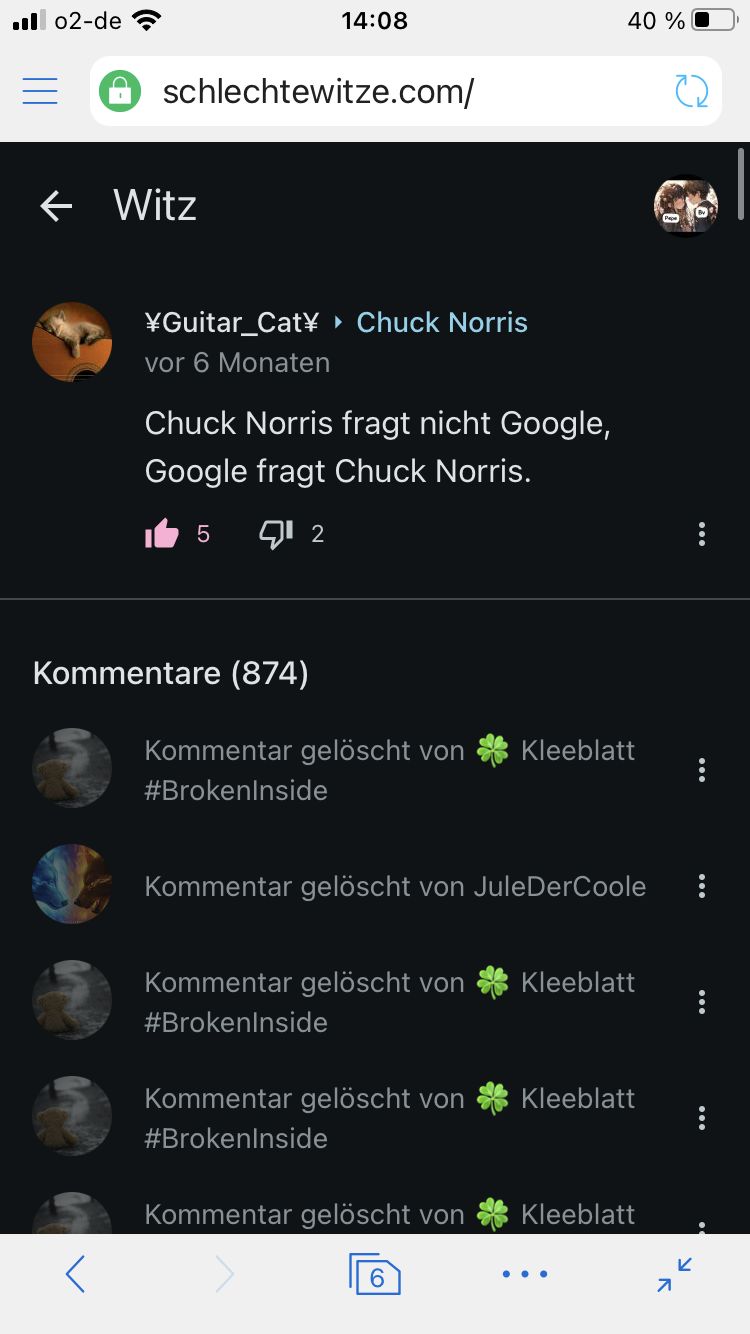750x1334 pixels.
Task: Open the browser hamburger menu
Action: (x=40, y=91)
